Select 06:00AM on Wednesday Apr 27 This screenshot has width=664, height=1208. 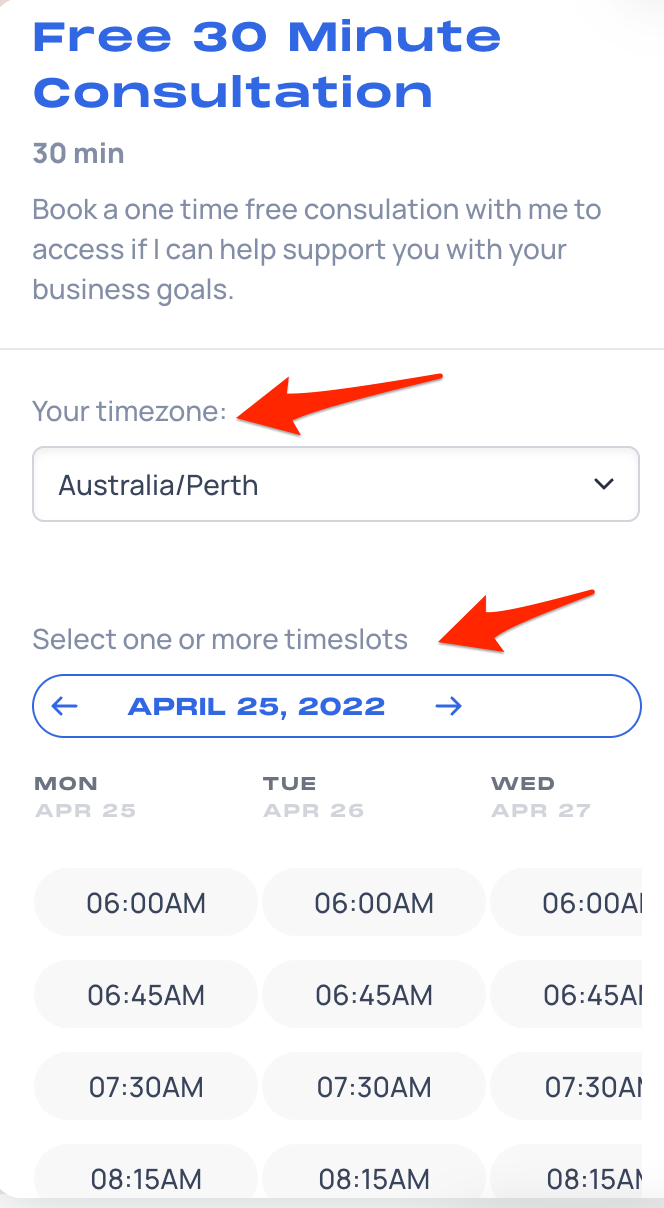click(566, 903)
